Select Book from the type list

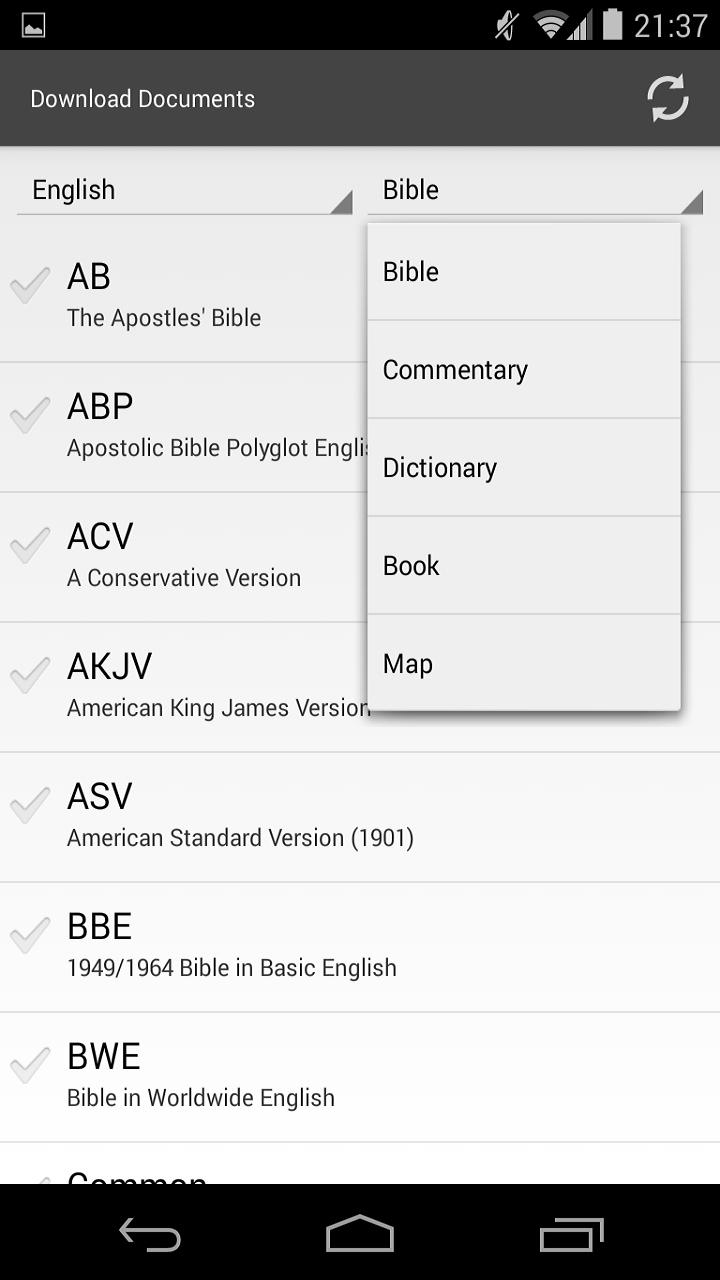click(410, 565)
